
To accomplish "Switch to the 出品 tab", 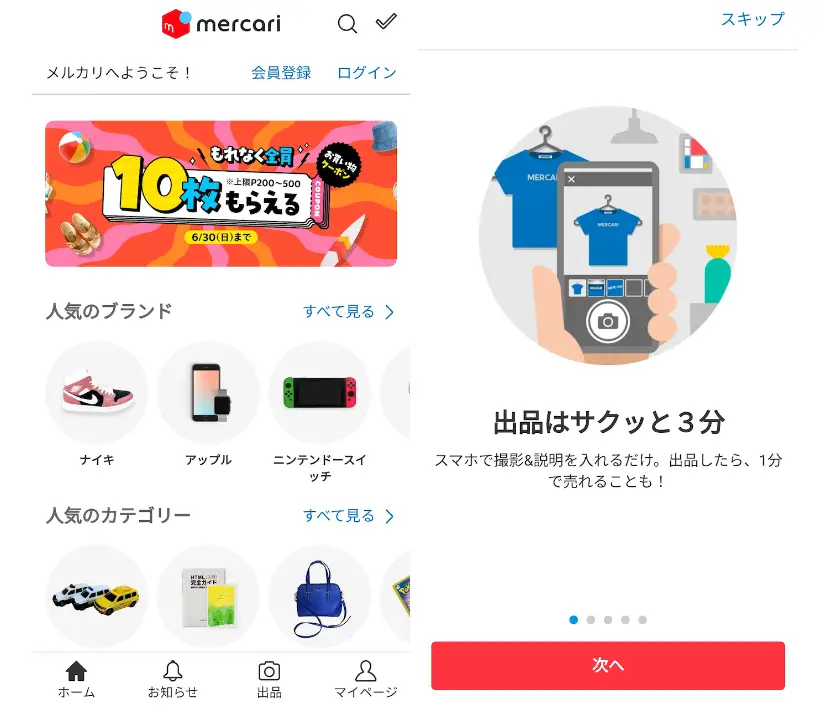I will 269,679.
